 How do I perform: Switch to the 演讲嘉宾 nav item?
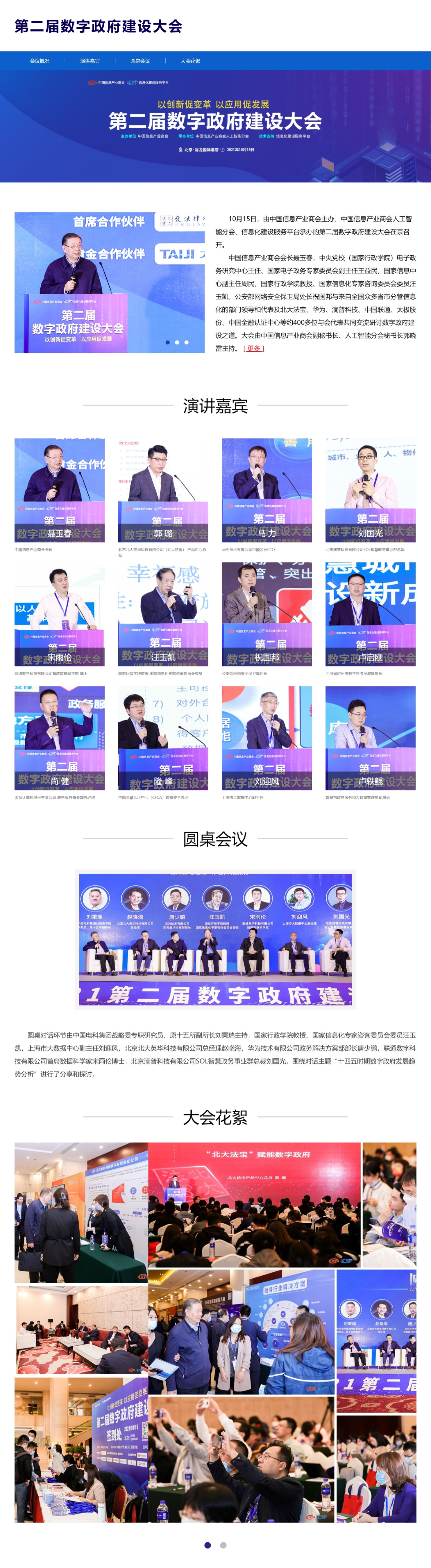pyautogui.click(x=90, y=61)
